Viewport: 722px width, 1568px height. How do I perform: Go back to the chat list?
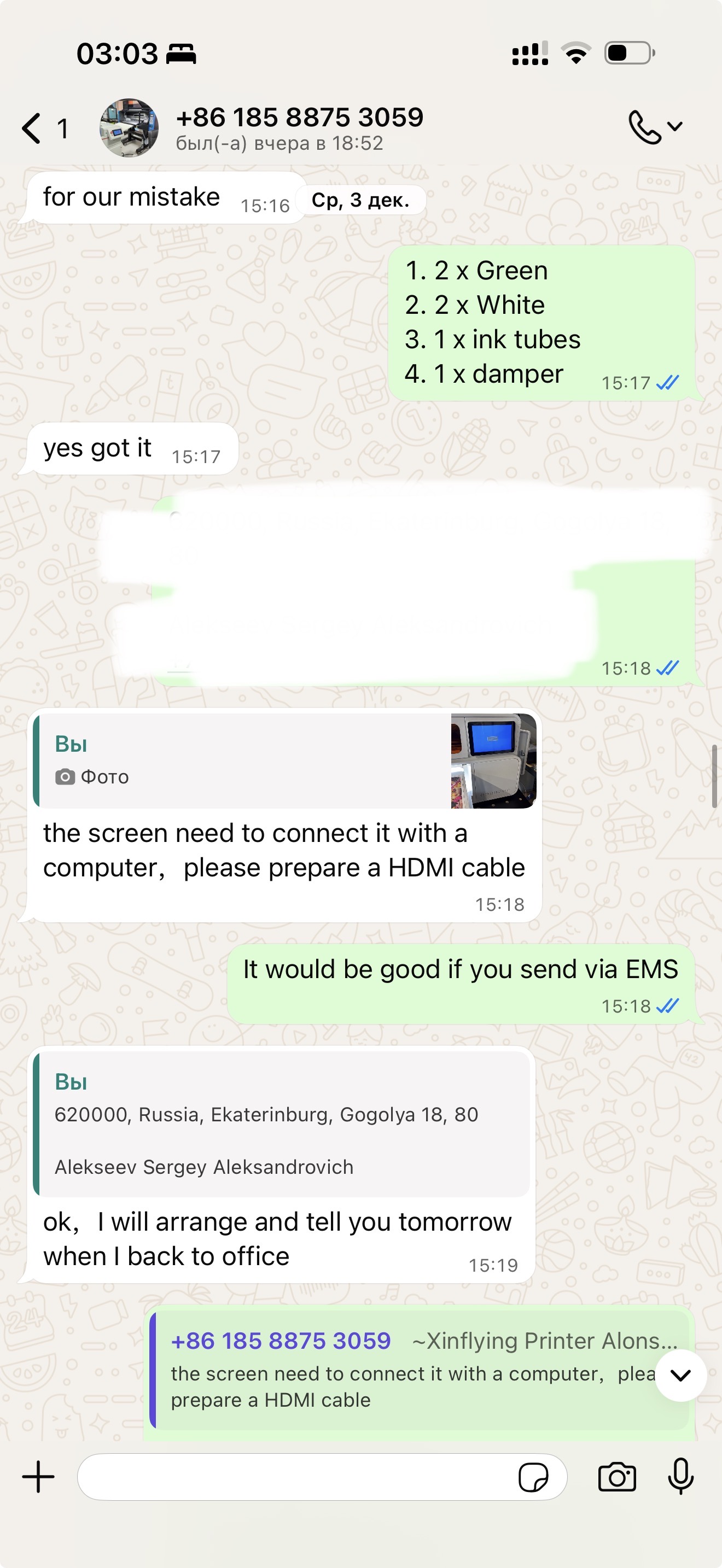[32, 128]
